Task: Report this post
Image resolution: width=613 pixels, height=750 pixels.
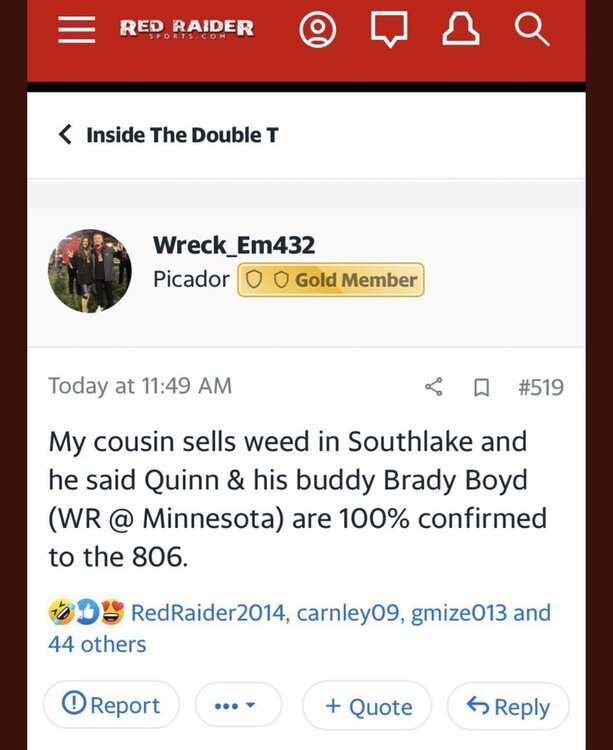Action: [111, 706]
